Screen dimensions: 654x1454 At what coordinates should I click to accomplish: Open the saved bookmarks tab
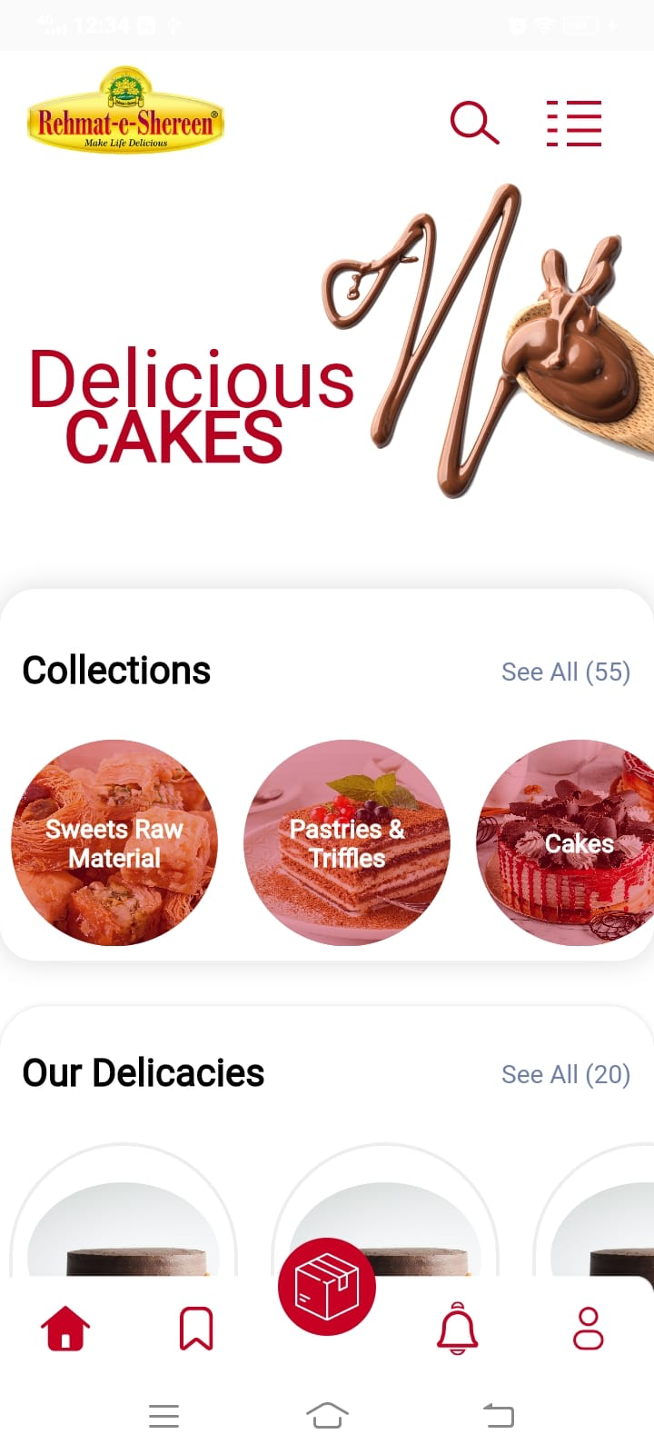pos(196,1329)
